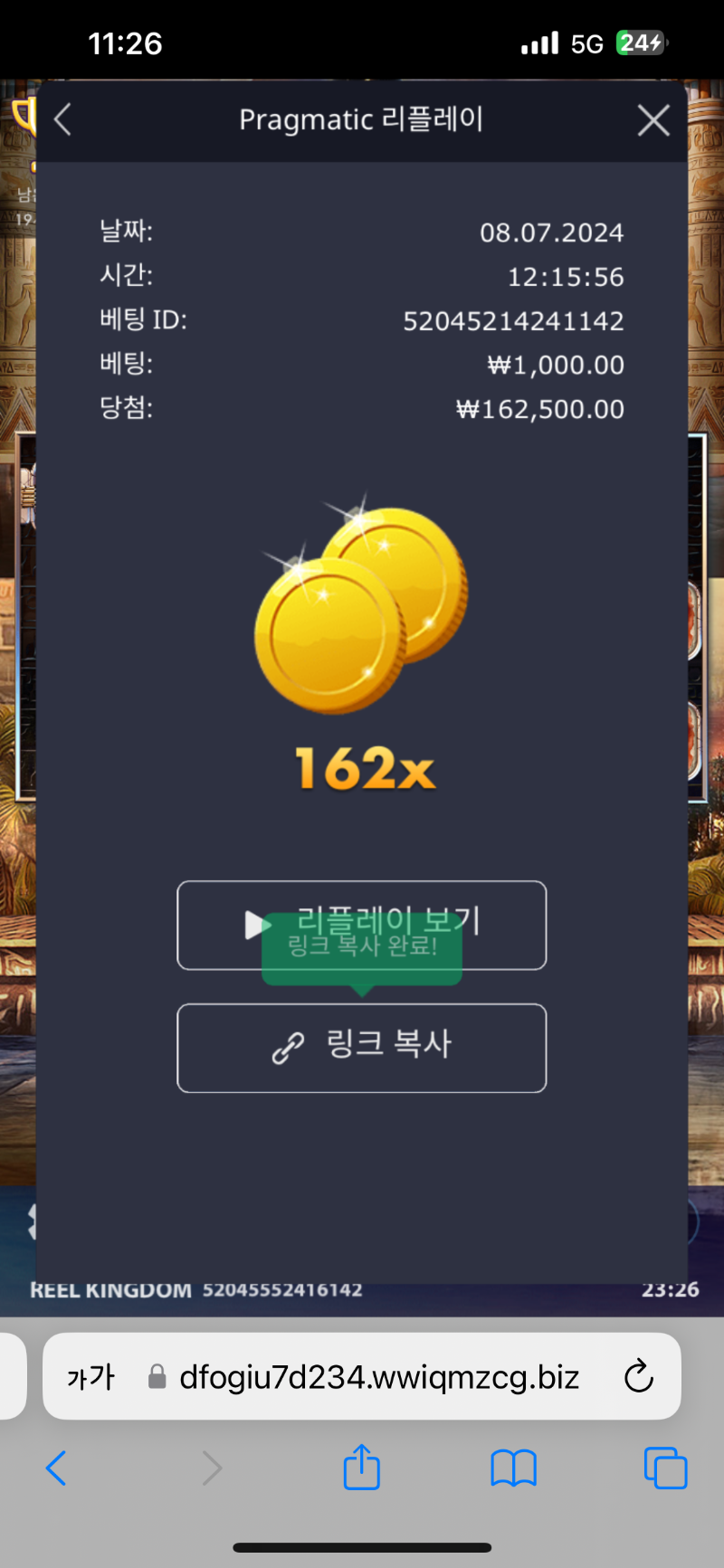Open the 가가 text size menu
The height and width of the screenshot is (1568, 724).
pos(90,1377)
